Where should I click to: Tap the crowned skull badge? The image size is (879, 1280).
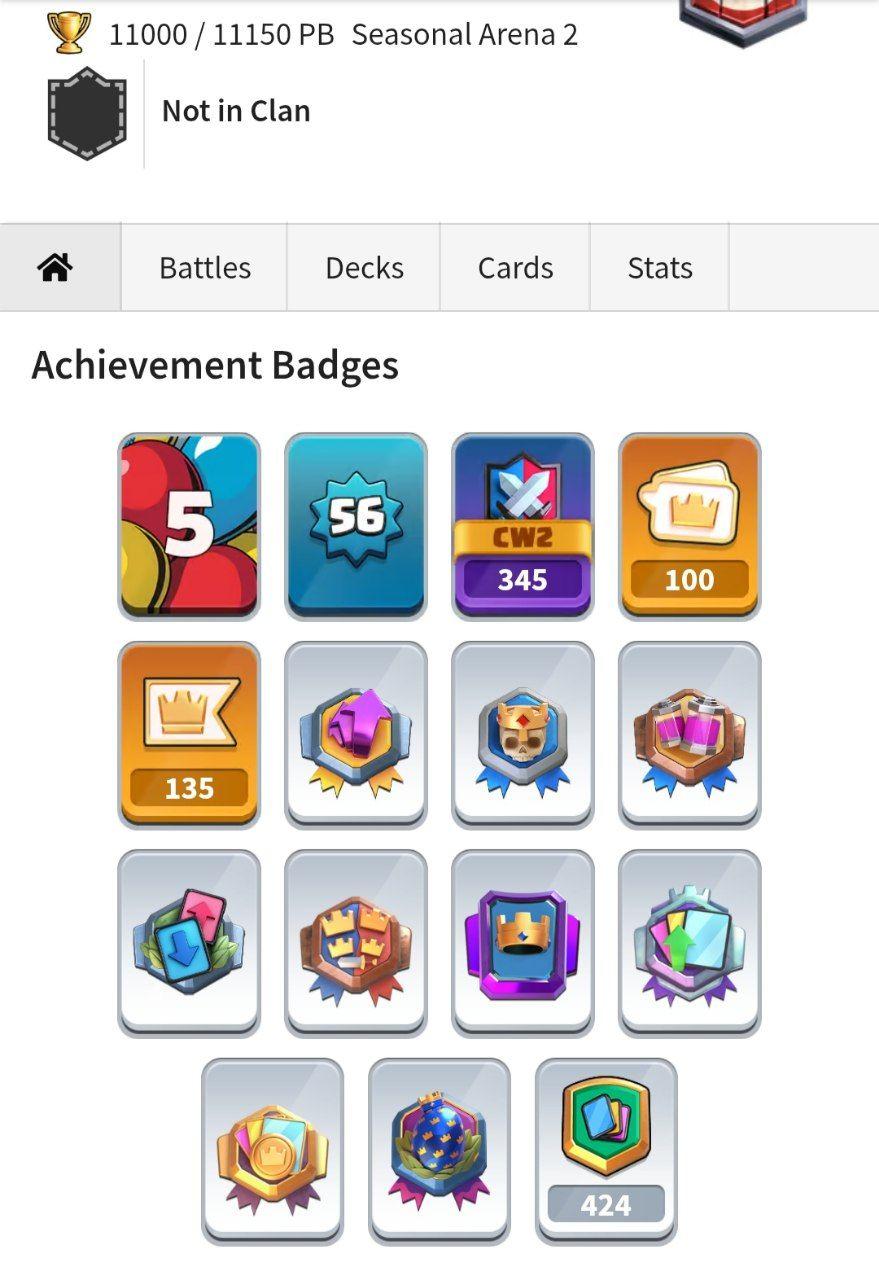[x=522, y=734]
